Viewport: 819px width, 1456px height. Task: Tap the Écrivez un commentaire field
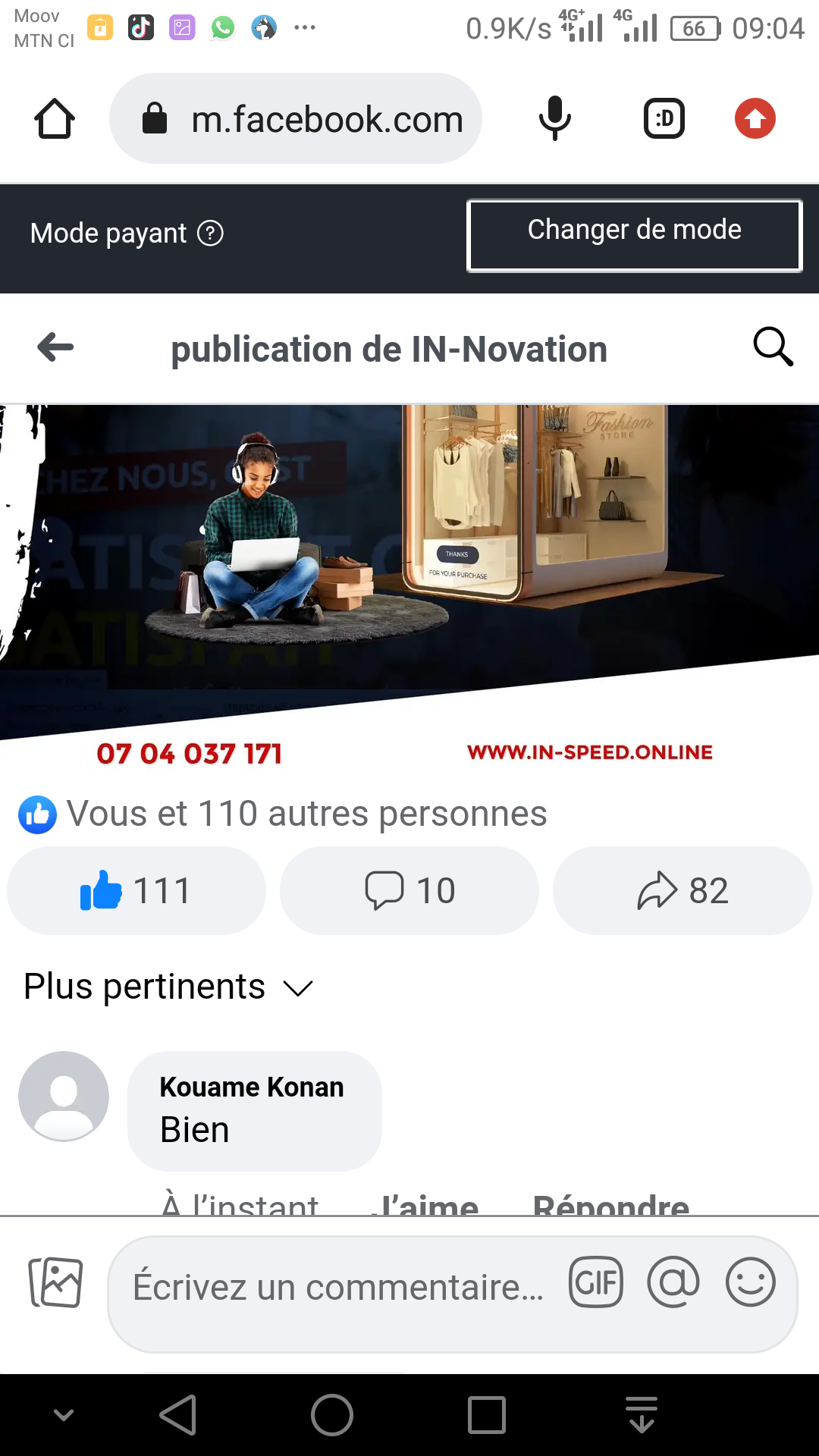338,1288
